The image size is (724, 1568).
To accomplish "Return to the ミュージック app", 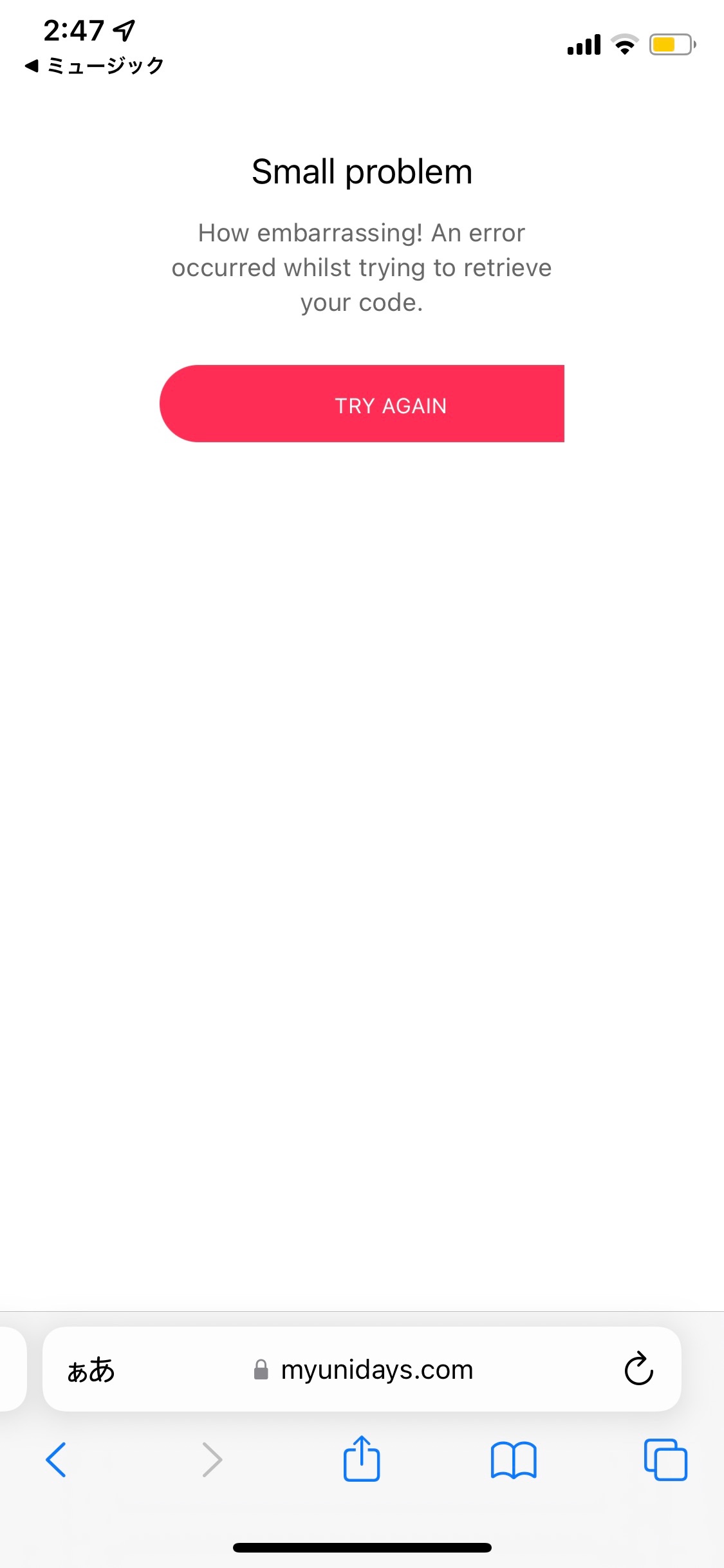I will coord(95,65).
